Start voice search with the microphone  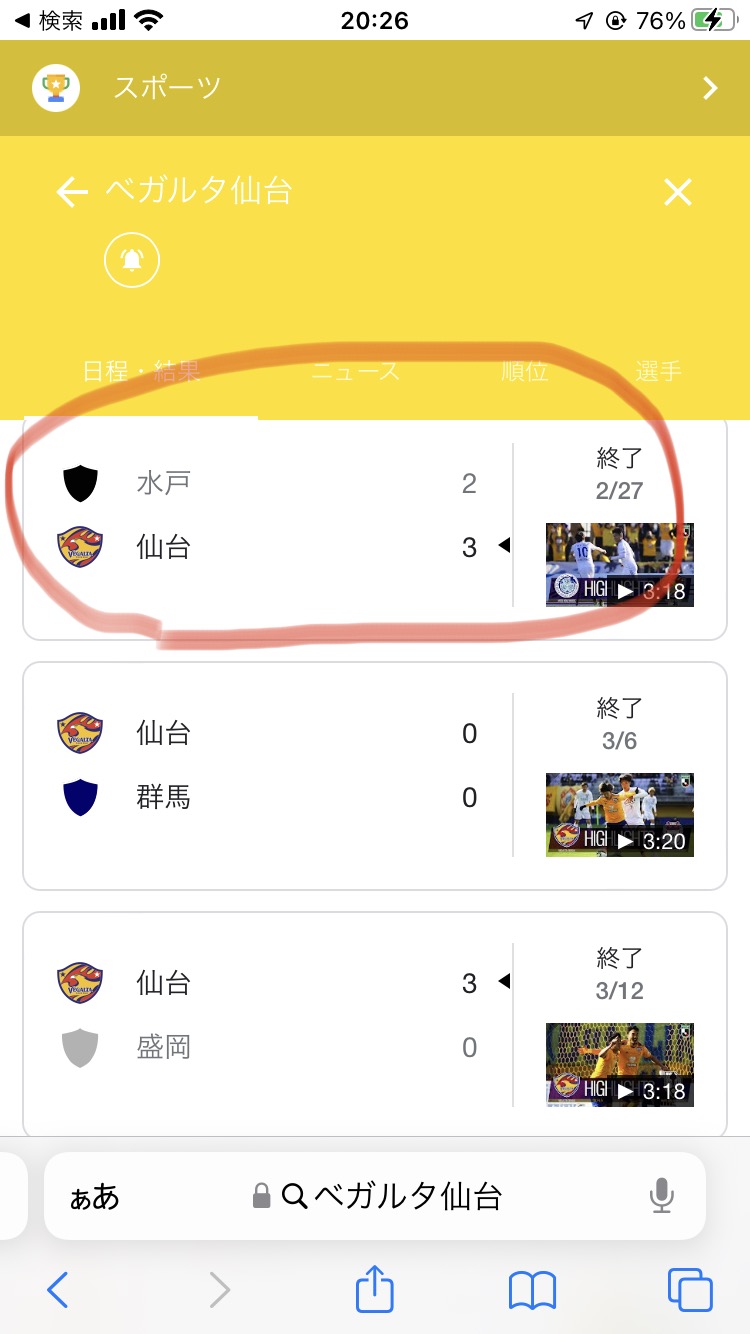click(661, 1196)
